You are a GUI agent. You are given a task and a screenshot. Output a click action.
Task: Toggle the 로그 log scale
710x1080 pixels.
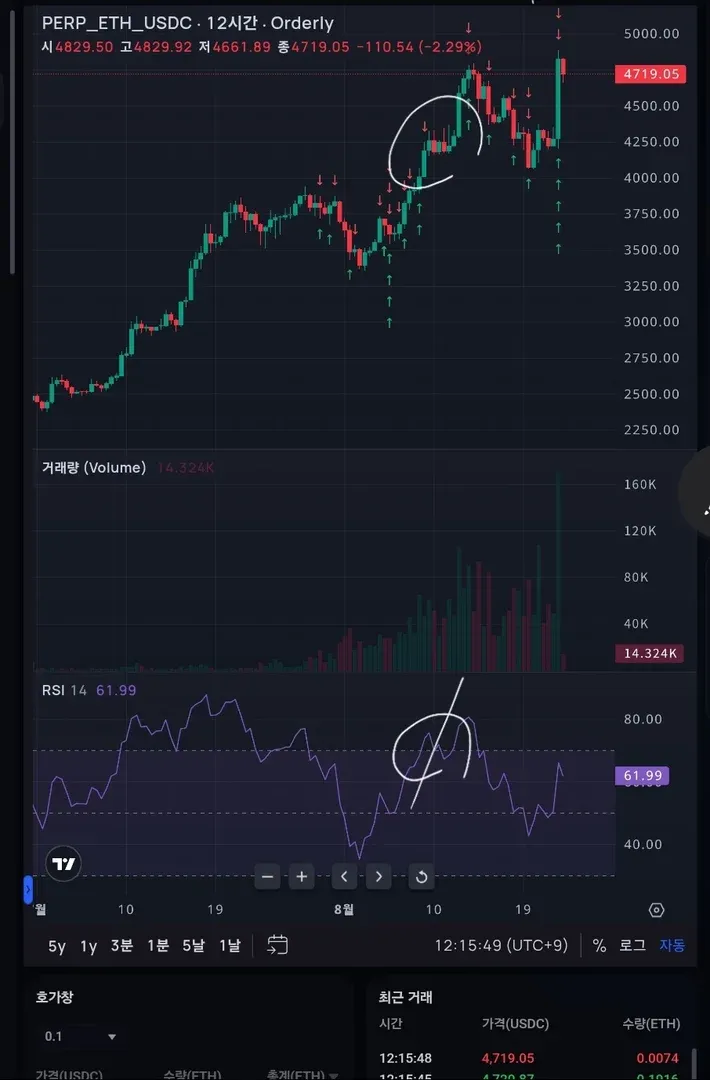click(632, 946)
